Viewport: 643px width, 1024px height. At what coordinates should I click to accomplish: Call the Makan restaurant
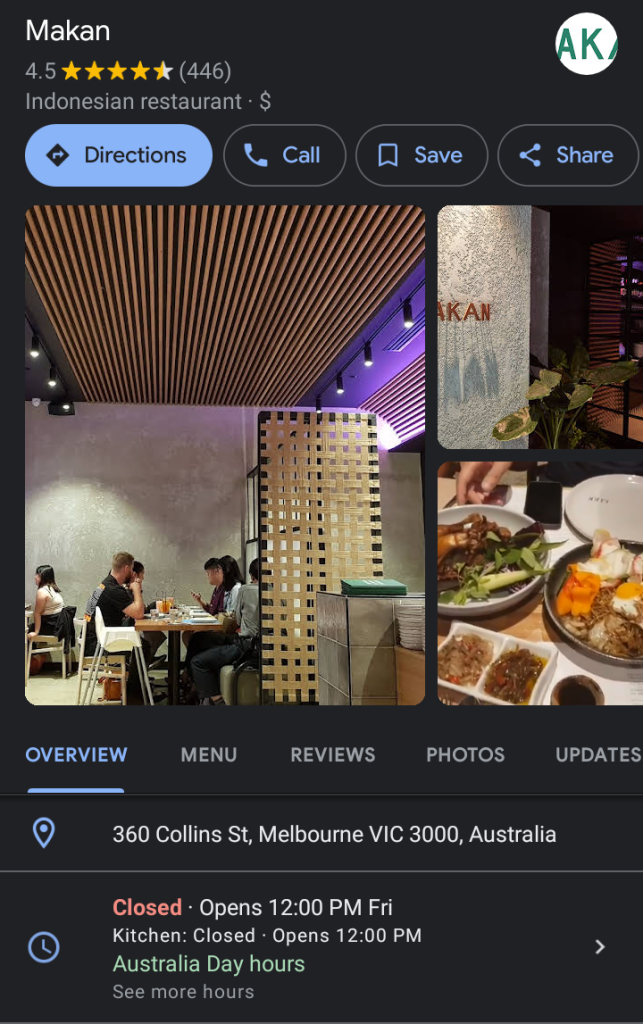click(x=284, y=155)
